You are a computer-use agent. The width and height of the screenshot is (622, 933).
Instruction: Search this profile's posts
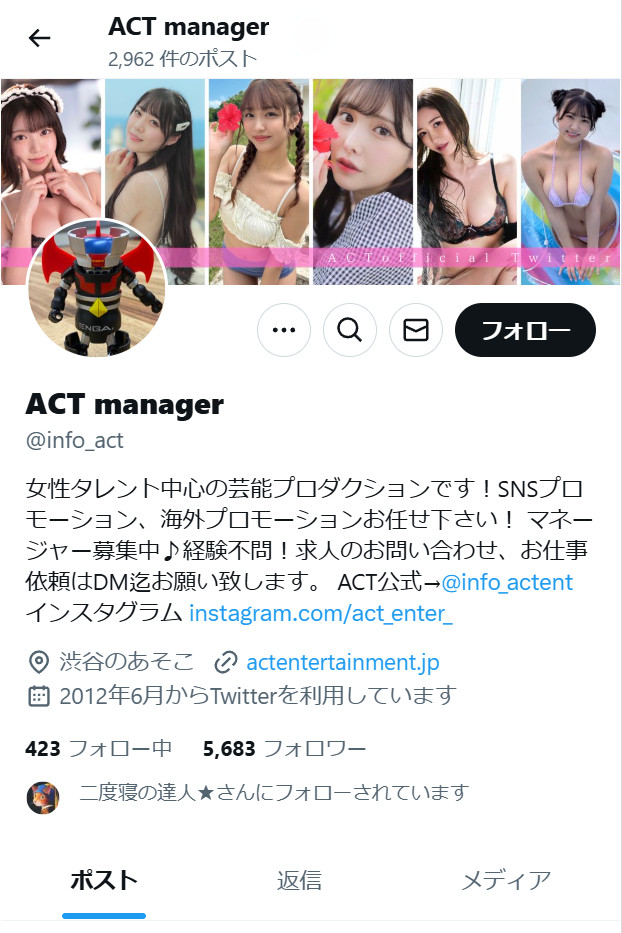[349, 330]
